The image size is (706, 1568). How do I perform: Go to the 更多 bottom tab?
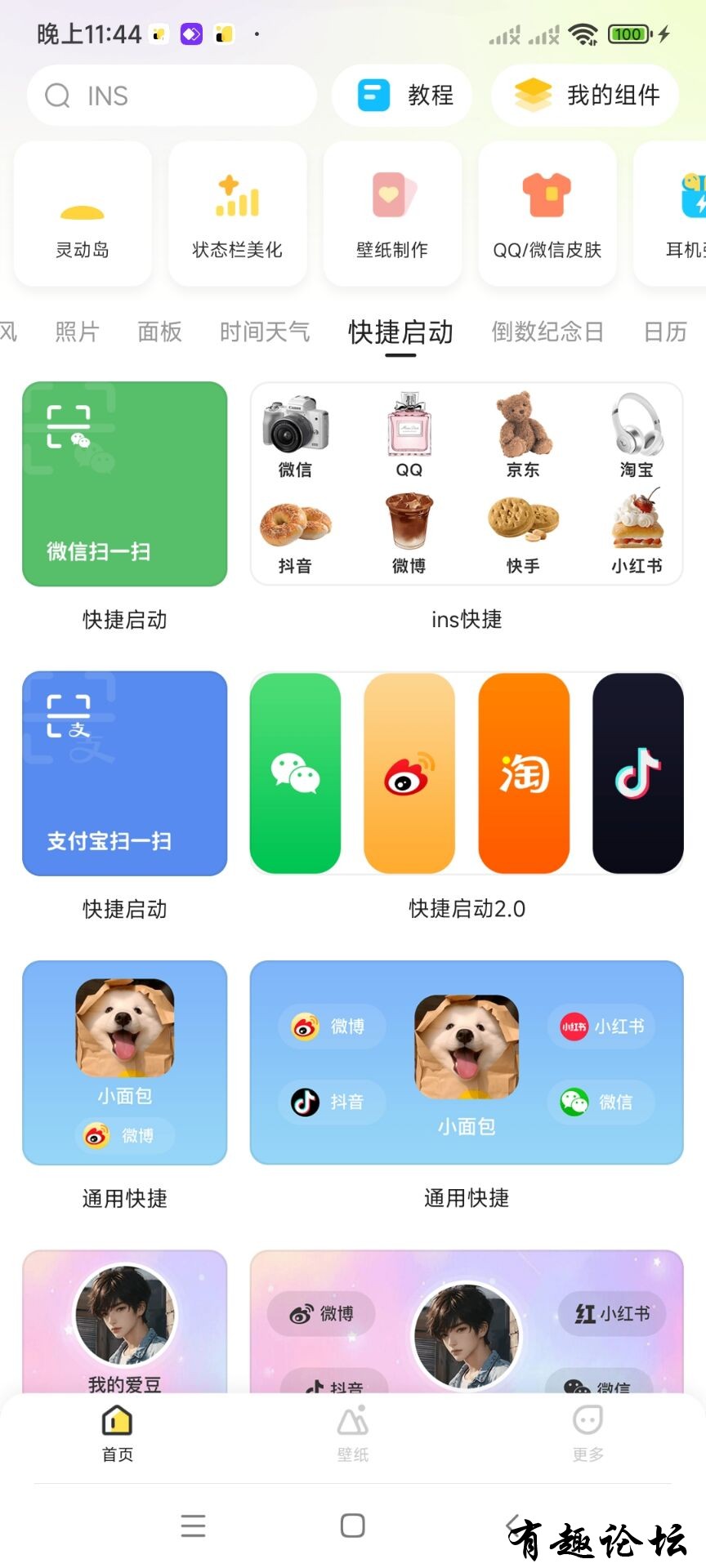[588, 1434]
